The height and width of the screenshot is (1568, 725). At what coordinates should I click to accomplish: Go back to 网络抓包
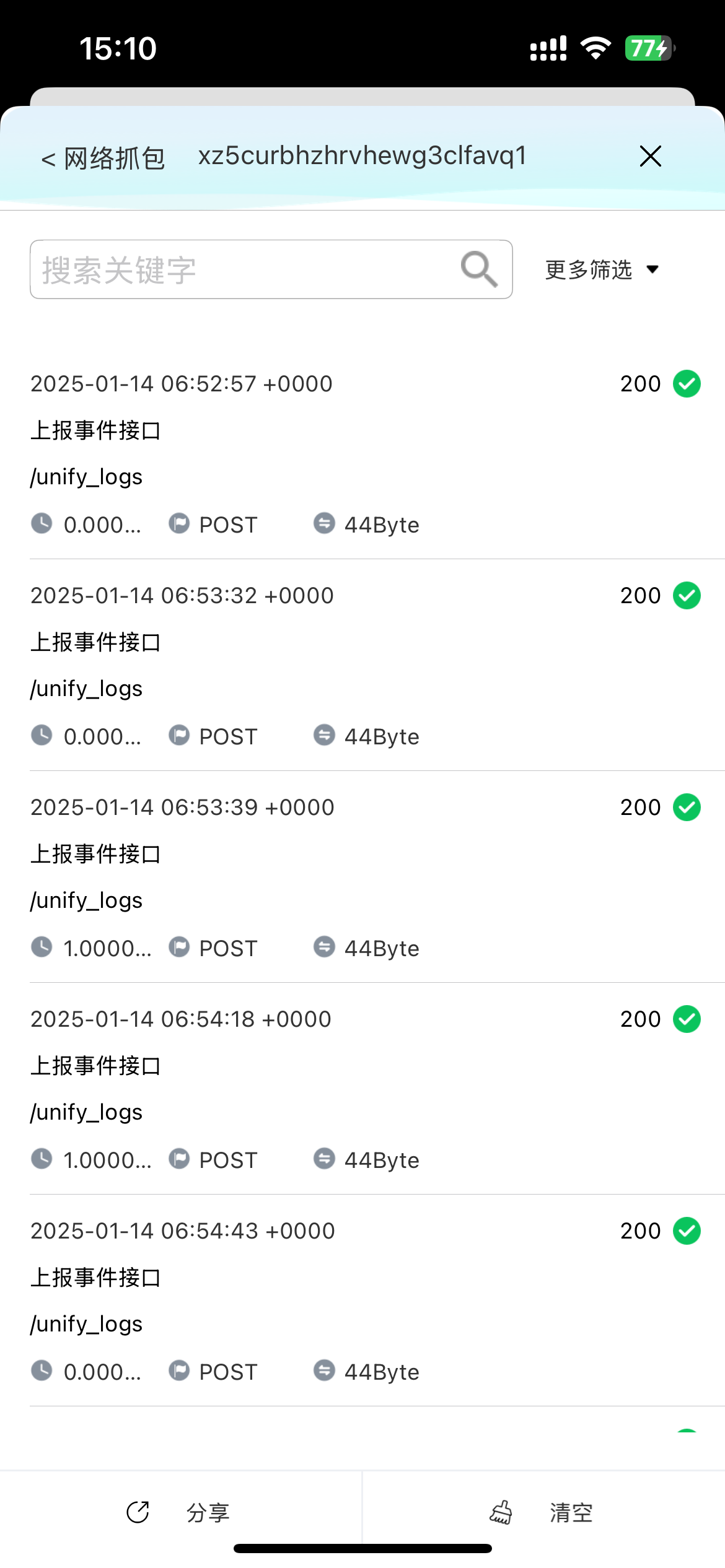(103, 158)
